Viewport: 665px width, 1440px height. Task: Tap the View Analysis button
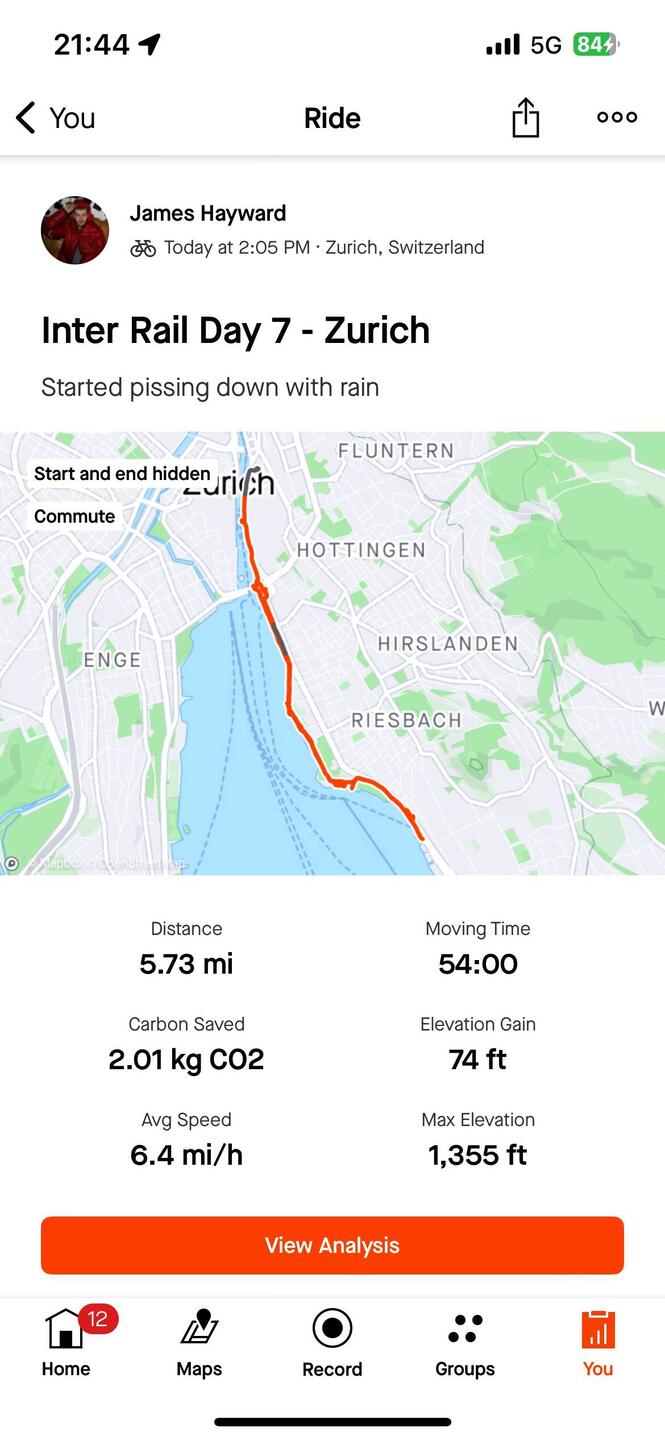tap(332, 1245)
